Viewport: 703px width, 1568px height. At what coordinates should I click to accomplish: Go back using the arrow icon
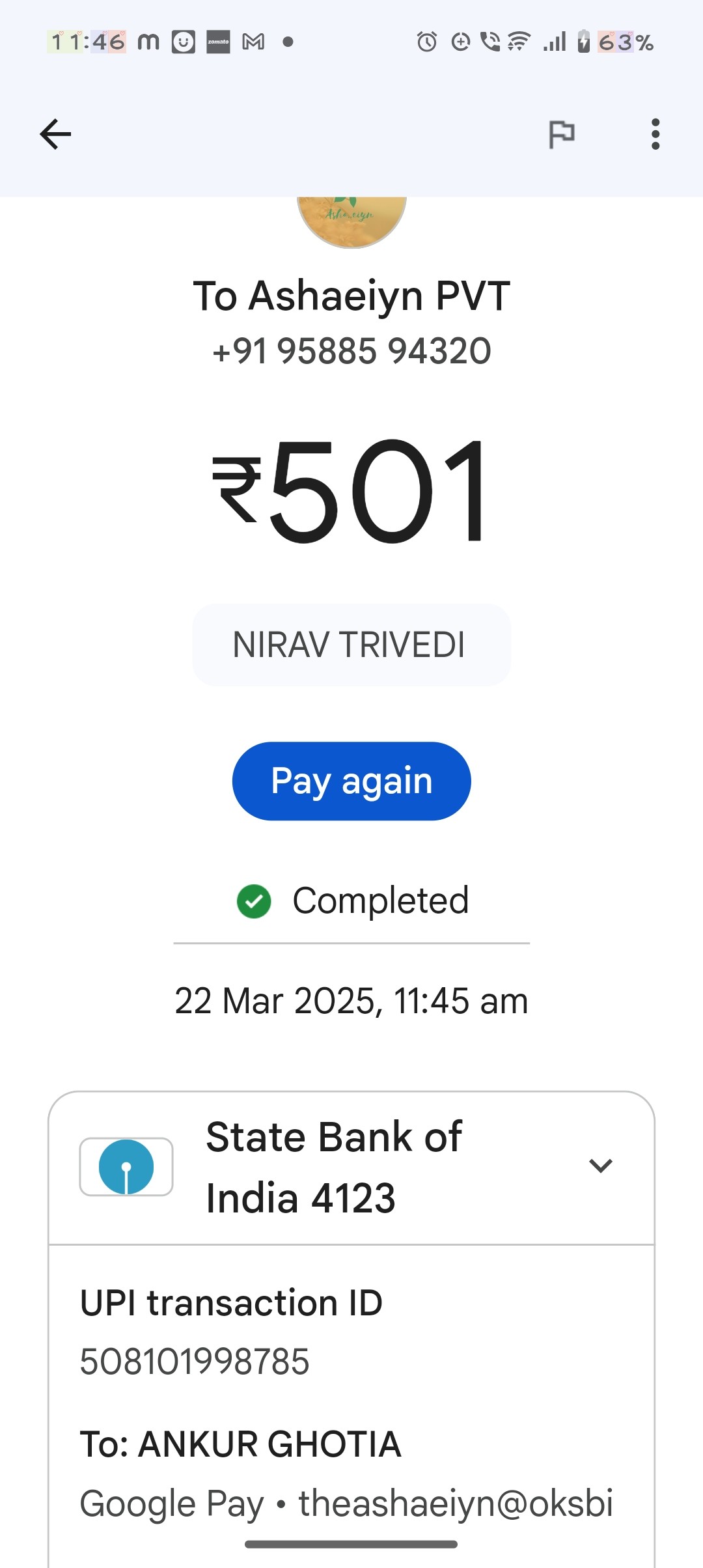click(55, 134)
